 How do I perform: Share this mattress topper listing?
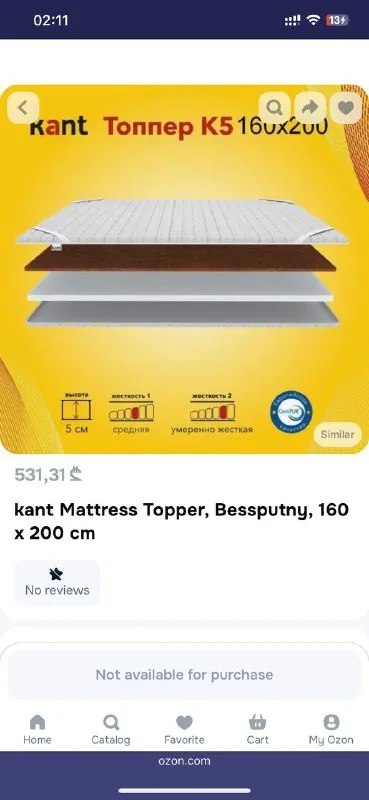[x=310, y=108]
